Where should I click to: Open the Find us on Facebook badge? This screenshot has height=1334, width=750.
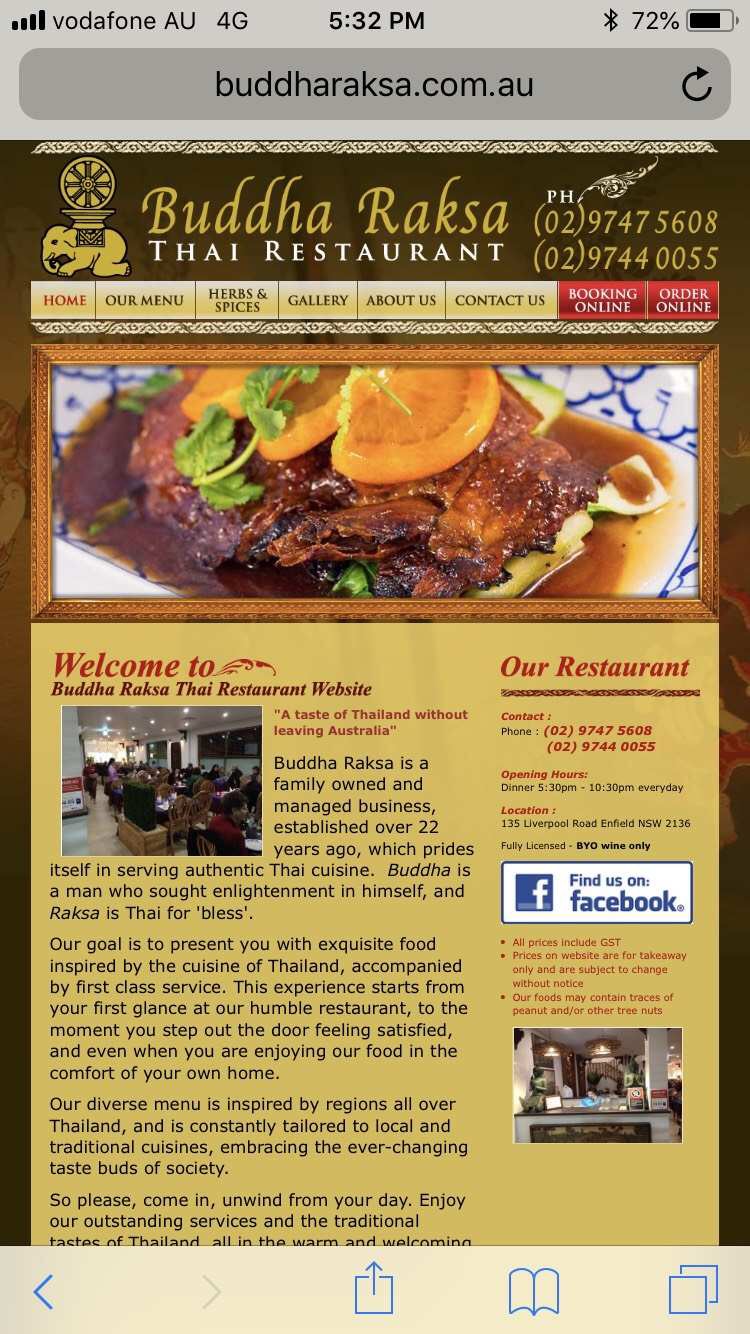[x=597, y=892]
